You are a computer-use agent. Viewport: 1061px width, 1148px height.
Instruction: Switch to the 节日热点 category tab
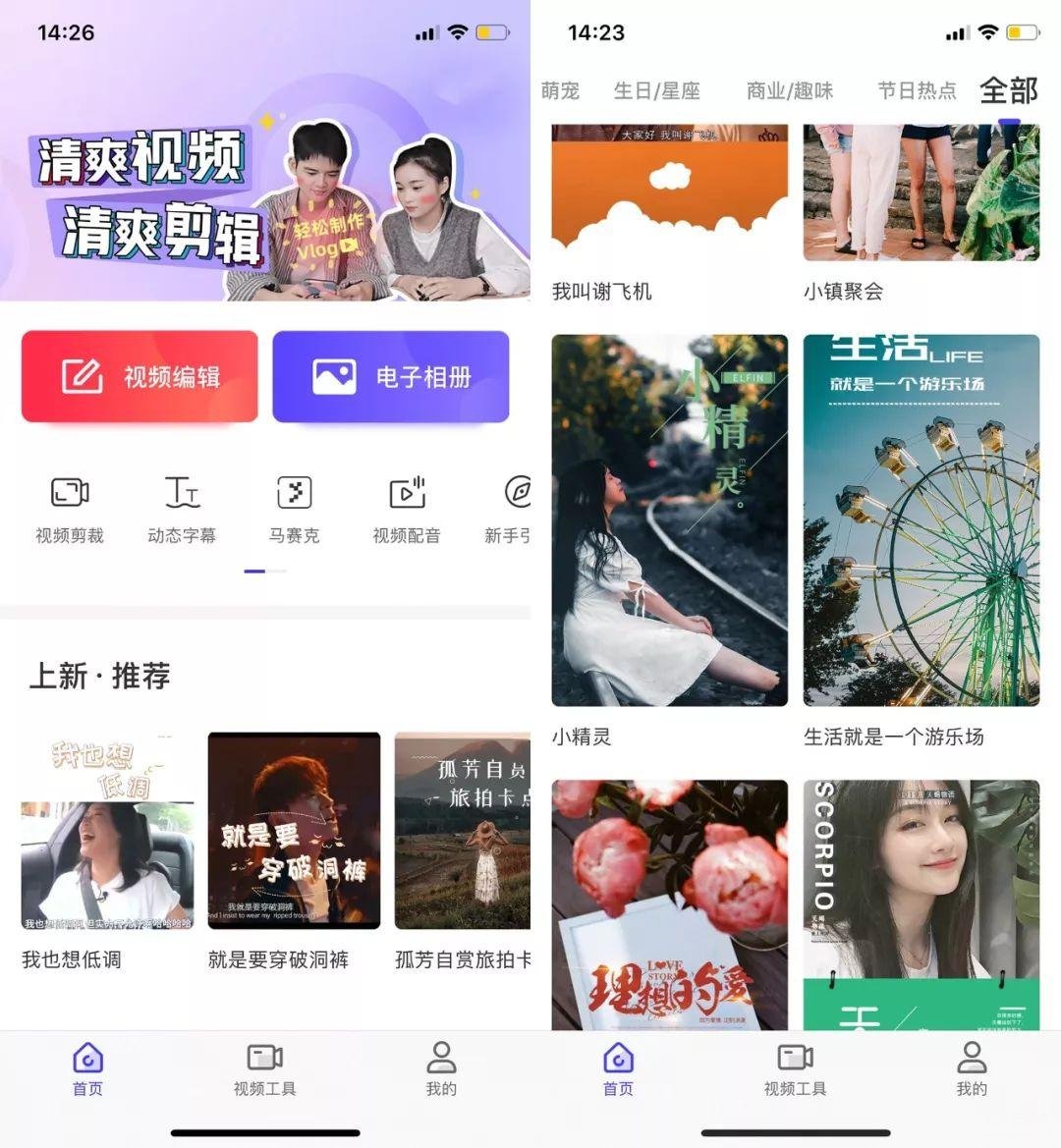pos(917,91)
